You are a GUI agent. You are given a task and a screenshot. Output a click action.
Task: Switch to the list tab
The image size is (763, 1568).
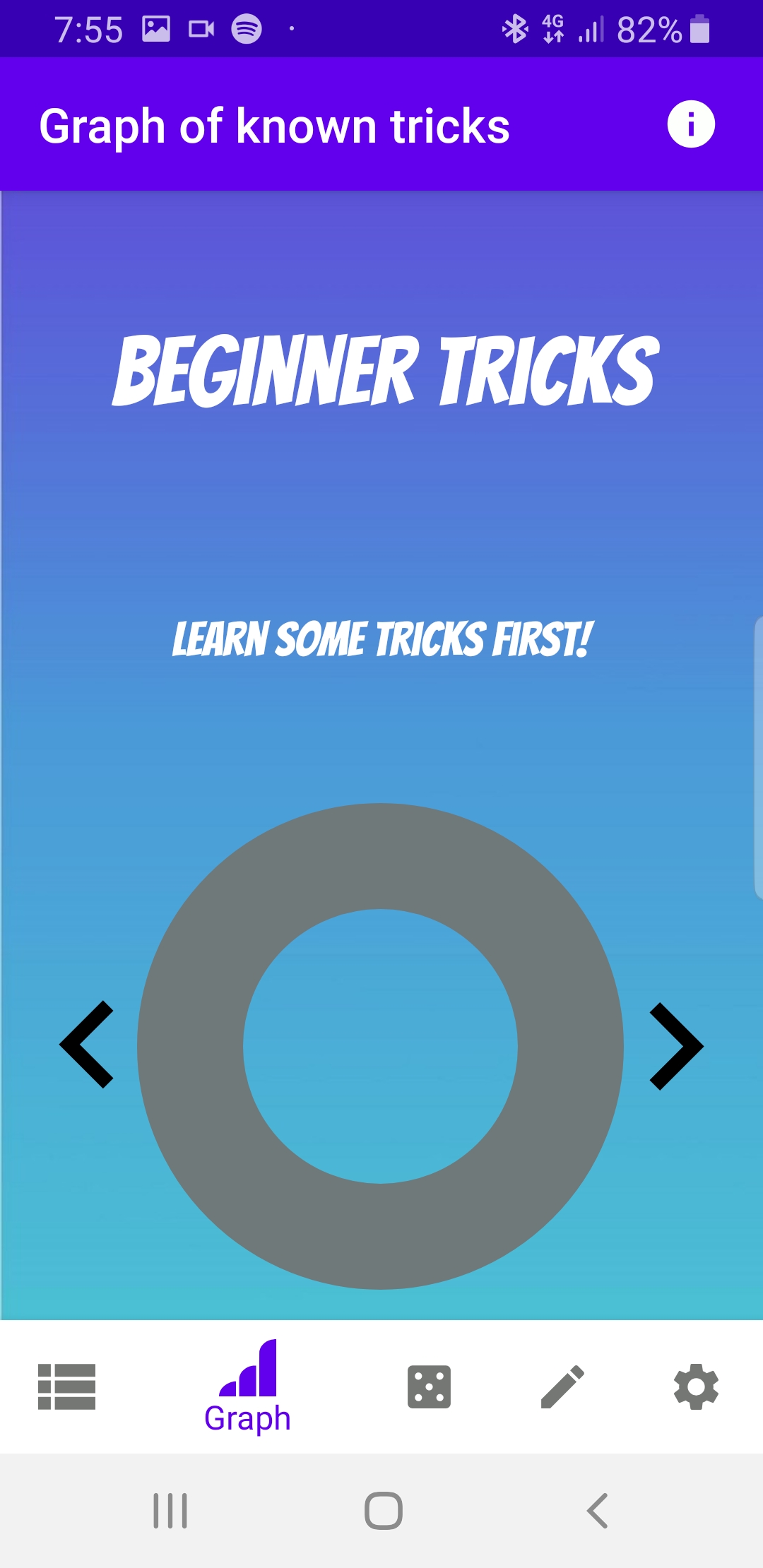(x=66, y=1386)
